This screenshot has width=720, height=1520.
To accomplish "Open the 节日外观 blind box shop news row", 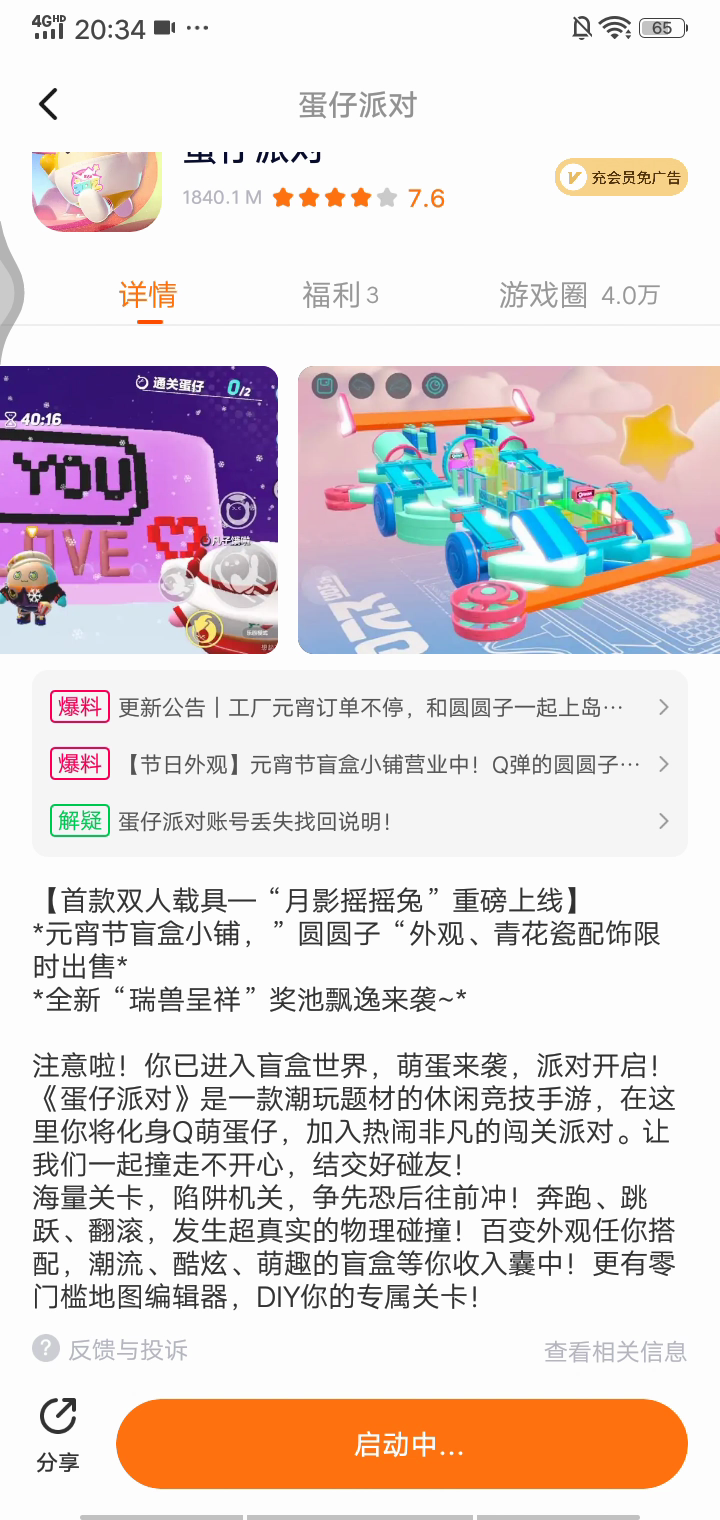I will (360, 764).
